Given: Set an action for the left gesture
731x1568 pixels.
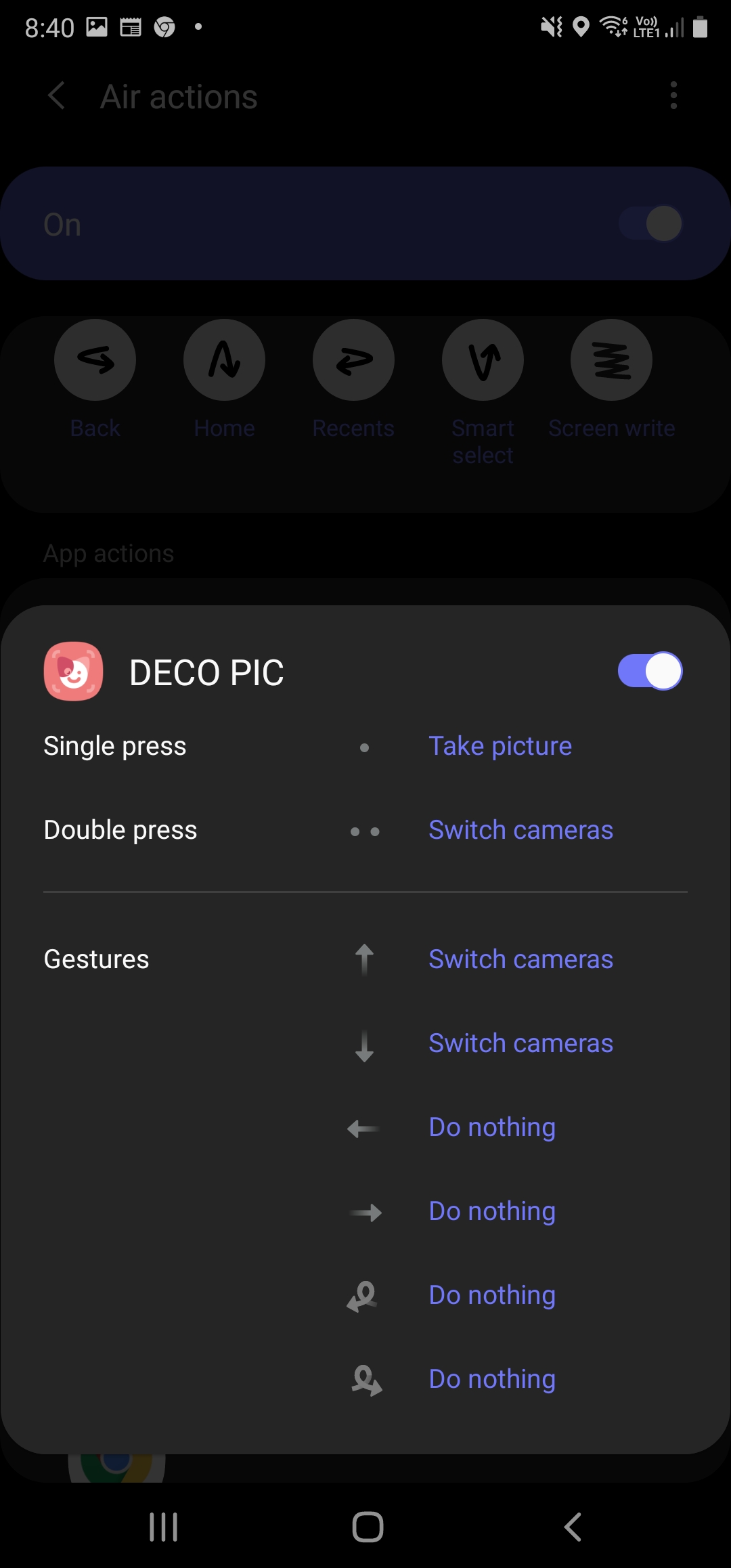Looking at the screenshot, I should click(492, 1127).
